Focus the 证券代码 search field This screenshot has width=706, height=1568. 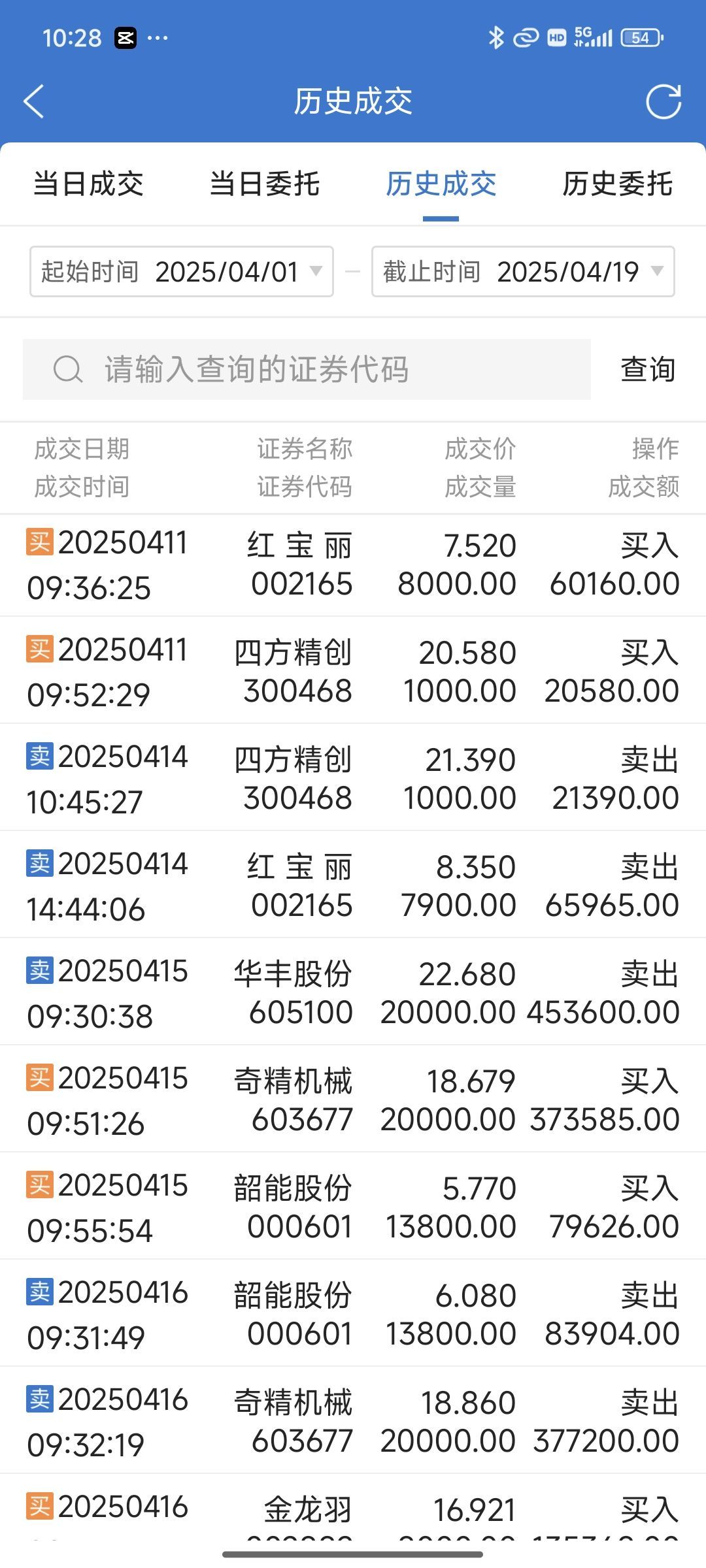307,369
